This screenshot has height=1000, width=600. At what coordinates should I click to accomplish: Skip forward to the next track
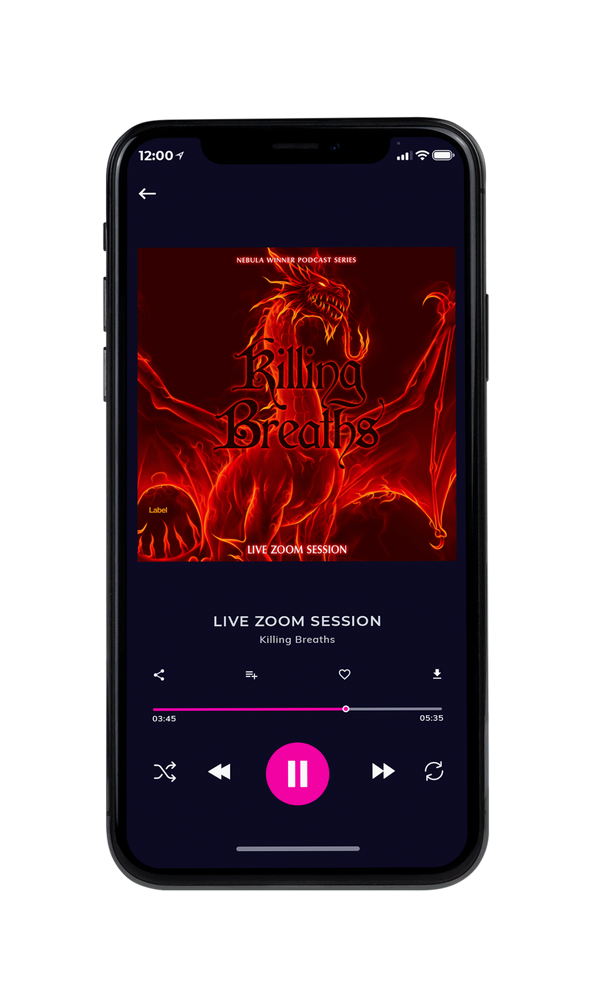[x=383, y=771]
